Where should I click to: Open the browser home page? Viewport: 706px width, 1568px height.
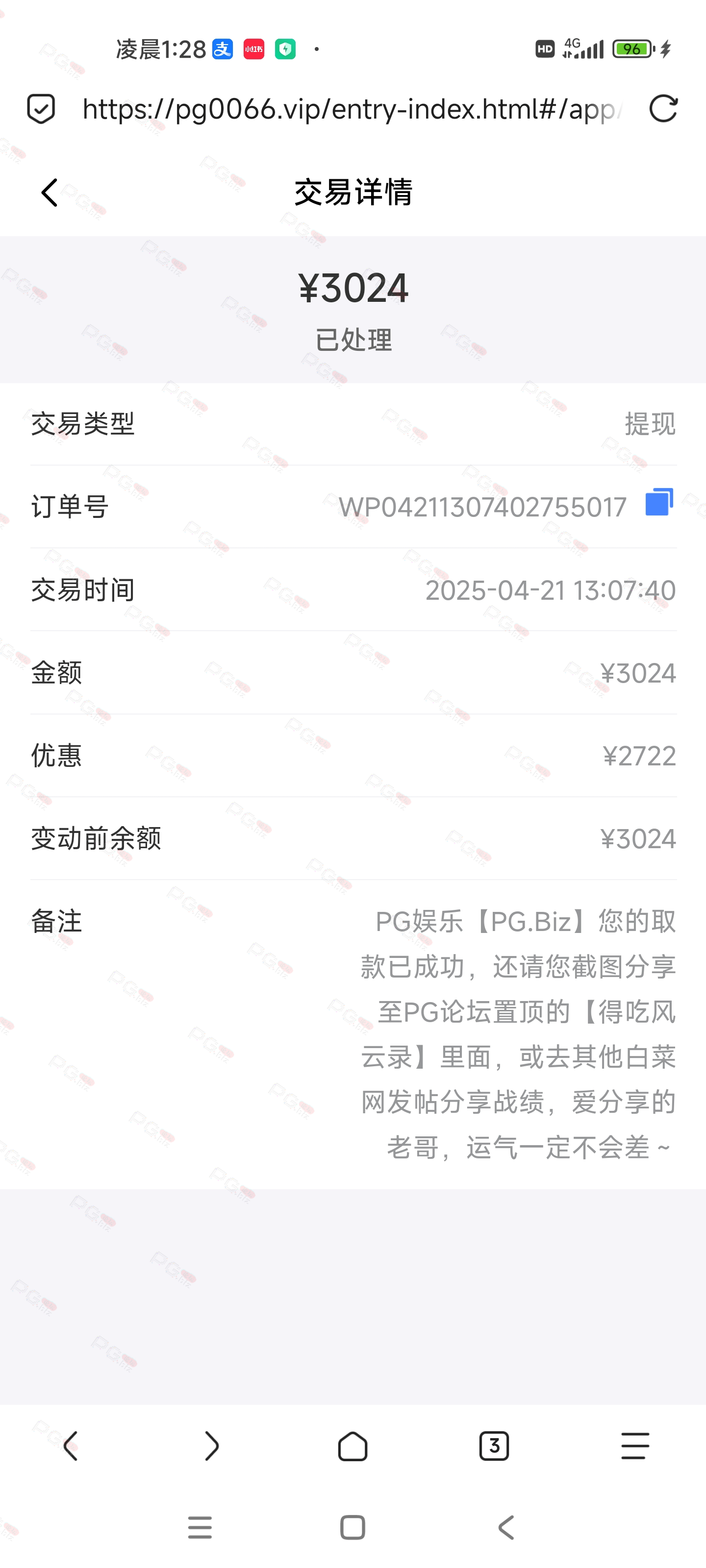pyautogui.click(x=353, y=1445)
